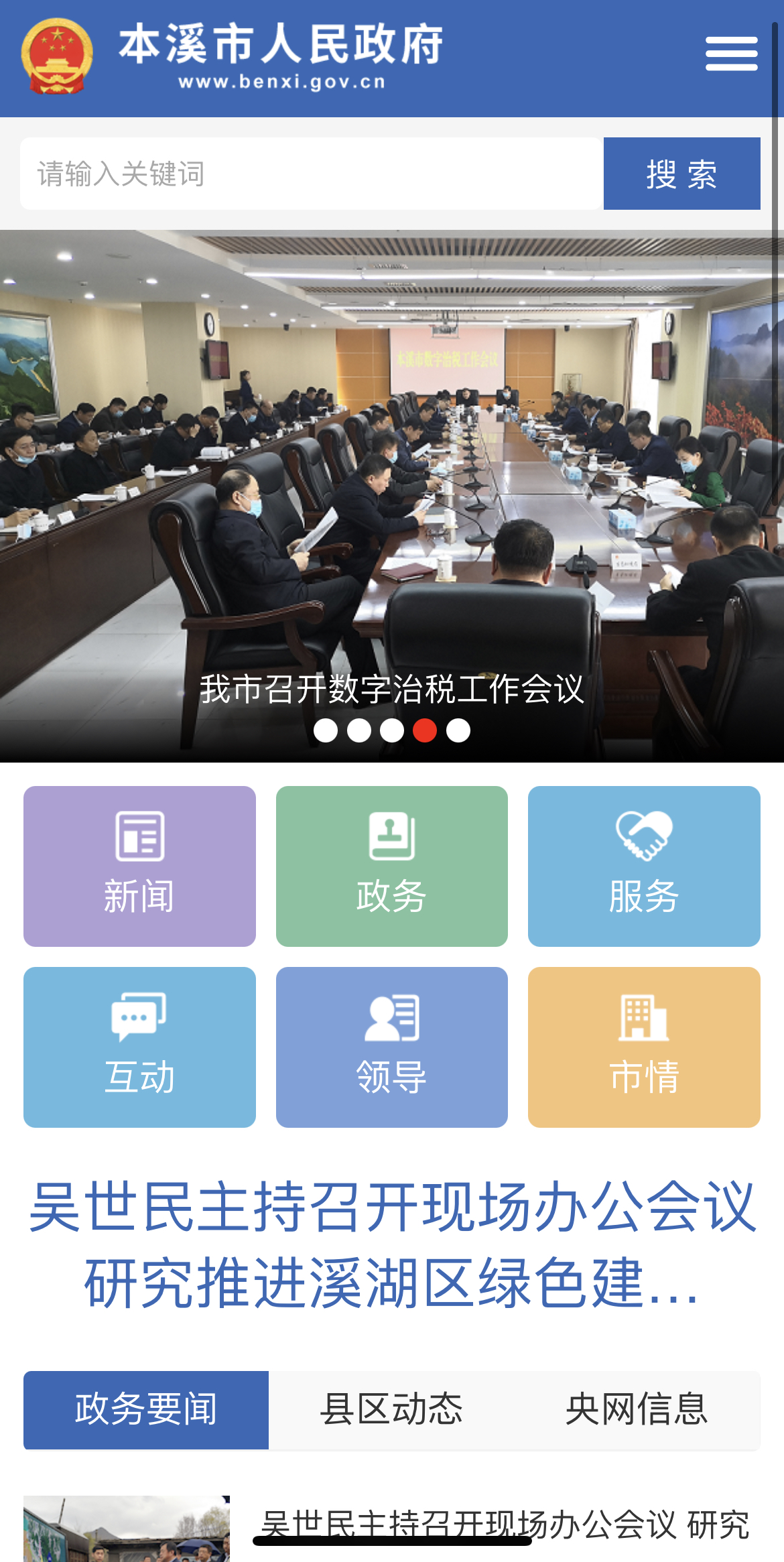Open the carousel story 我市召开数字治税工作会议
This screenshot has height=1562, width=784.
(392, 690)
